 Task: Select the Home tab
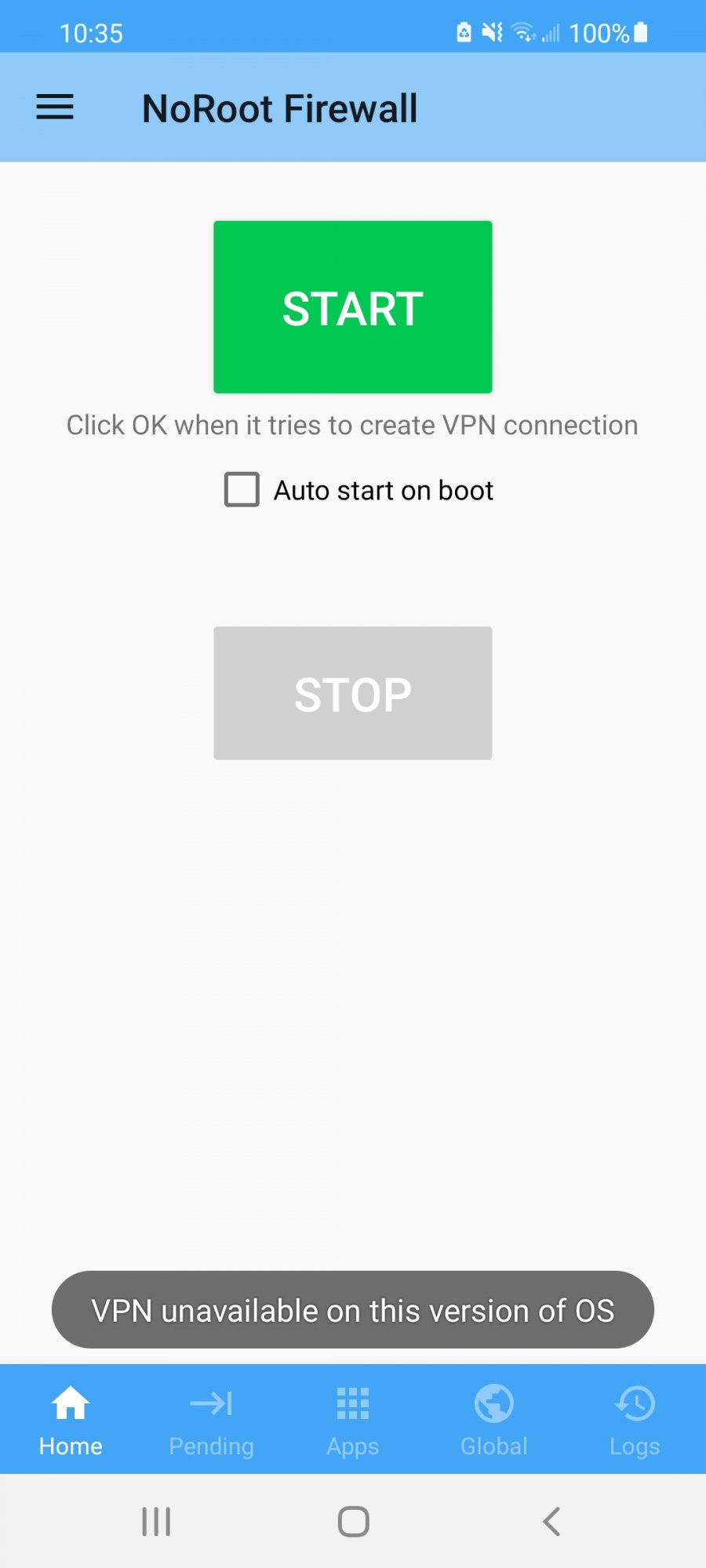click(71, 1420)
